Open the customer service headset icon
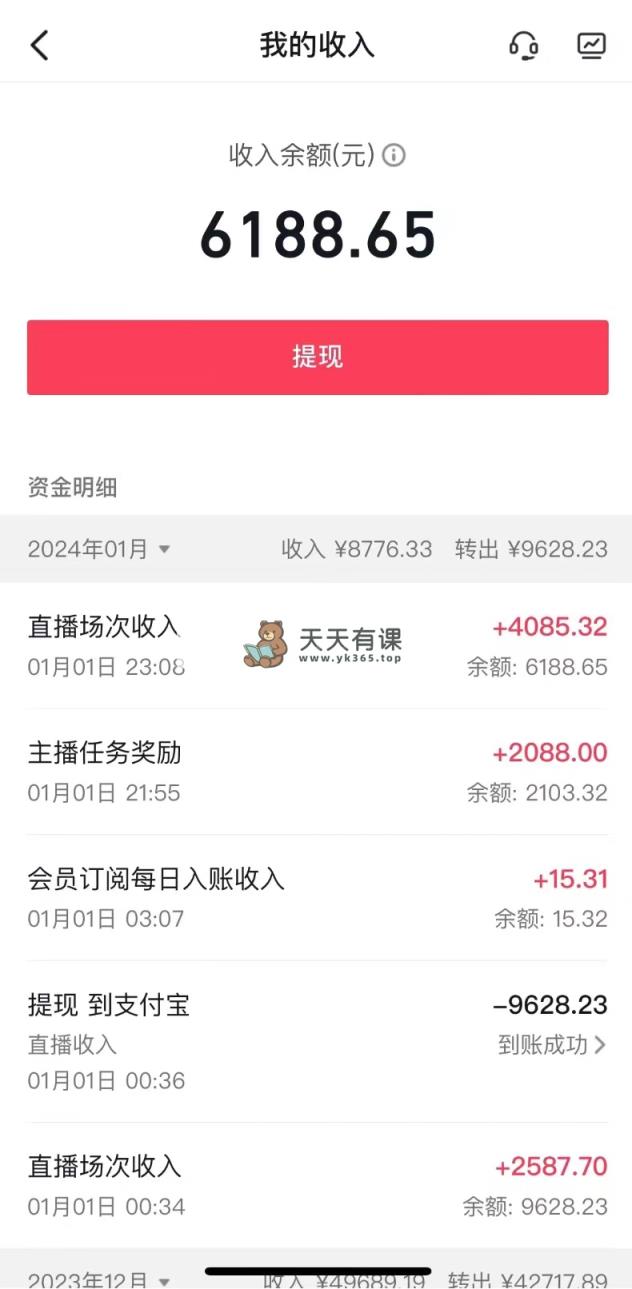 click(x=523, y=45)
